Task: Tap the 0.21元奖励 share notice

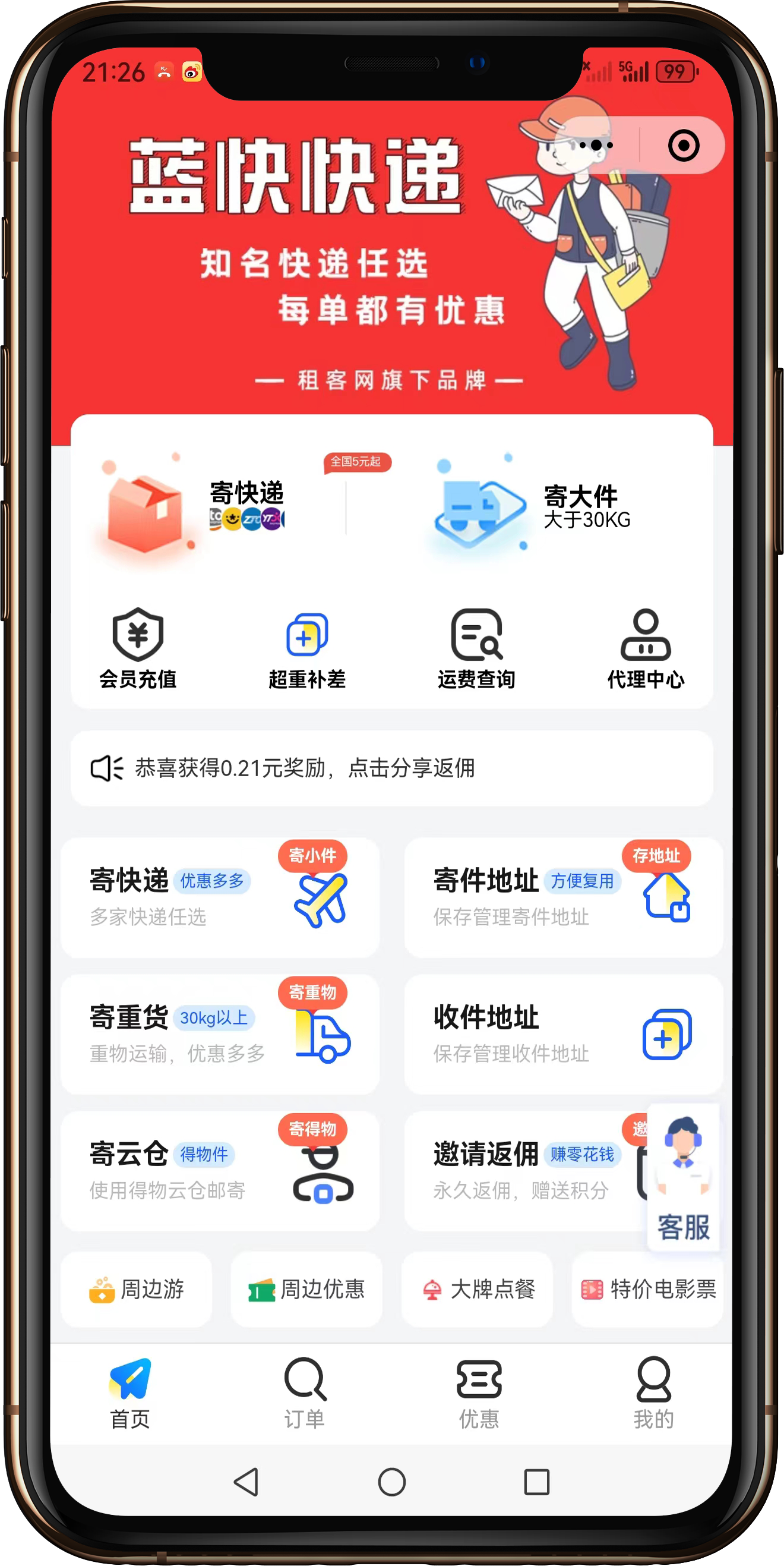Action: coord(391,768)
